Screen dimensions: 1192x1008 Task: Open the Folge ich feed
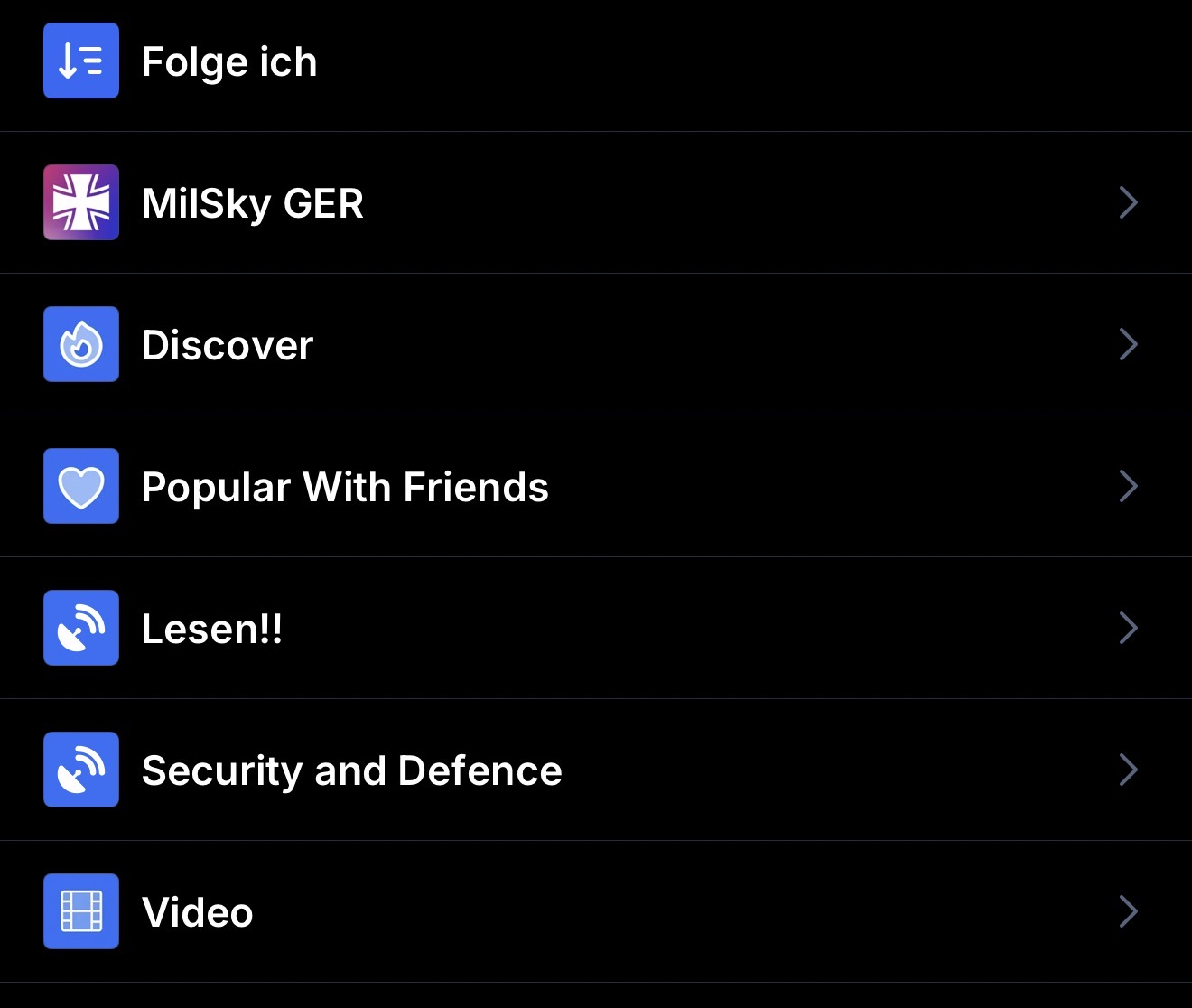click(229, 61)
